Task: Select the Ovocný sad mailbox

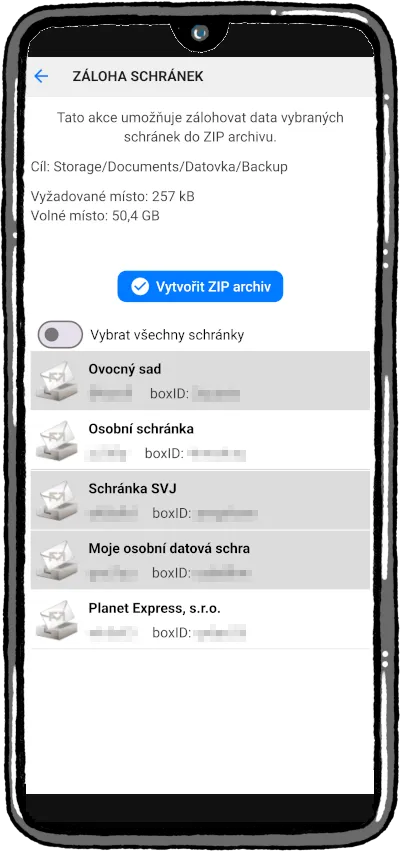Action: click(200, 380)
